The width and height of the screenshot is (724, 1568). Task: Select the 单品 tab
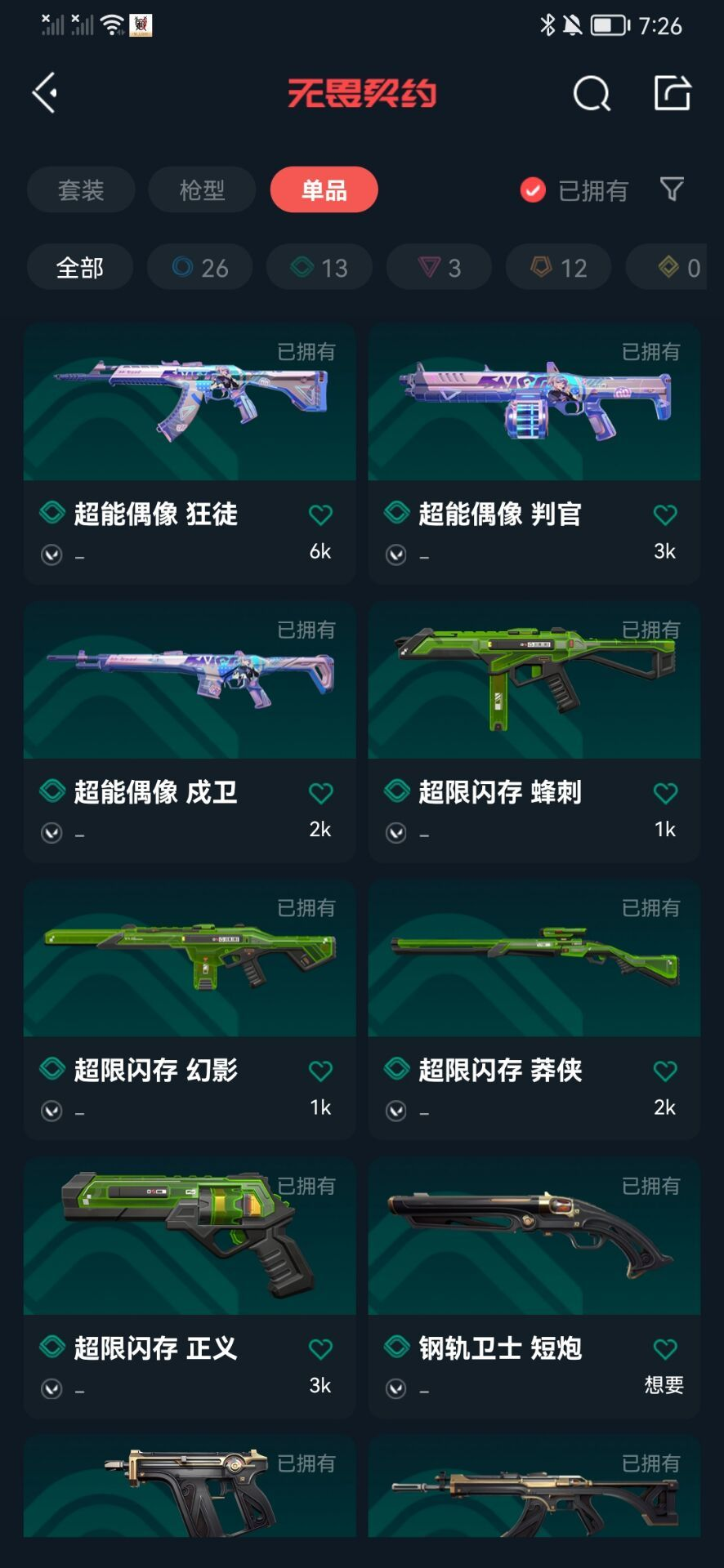click(324, 190)
